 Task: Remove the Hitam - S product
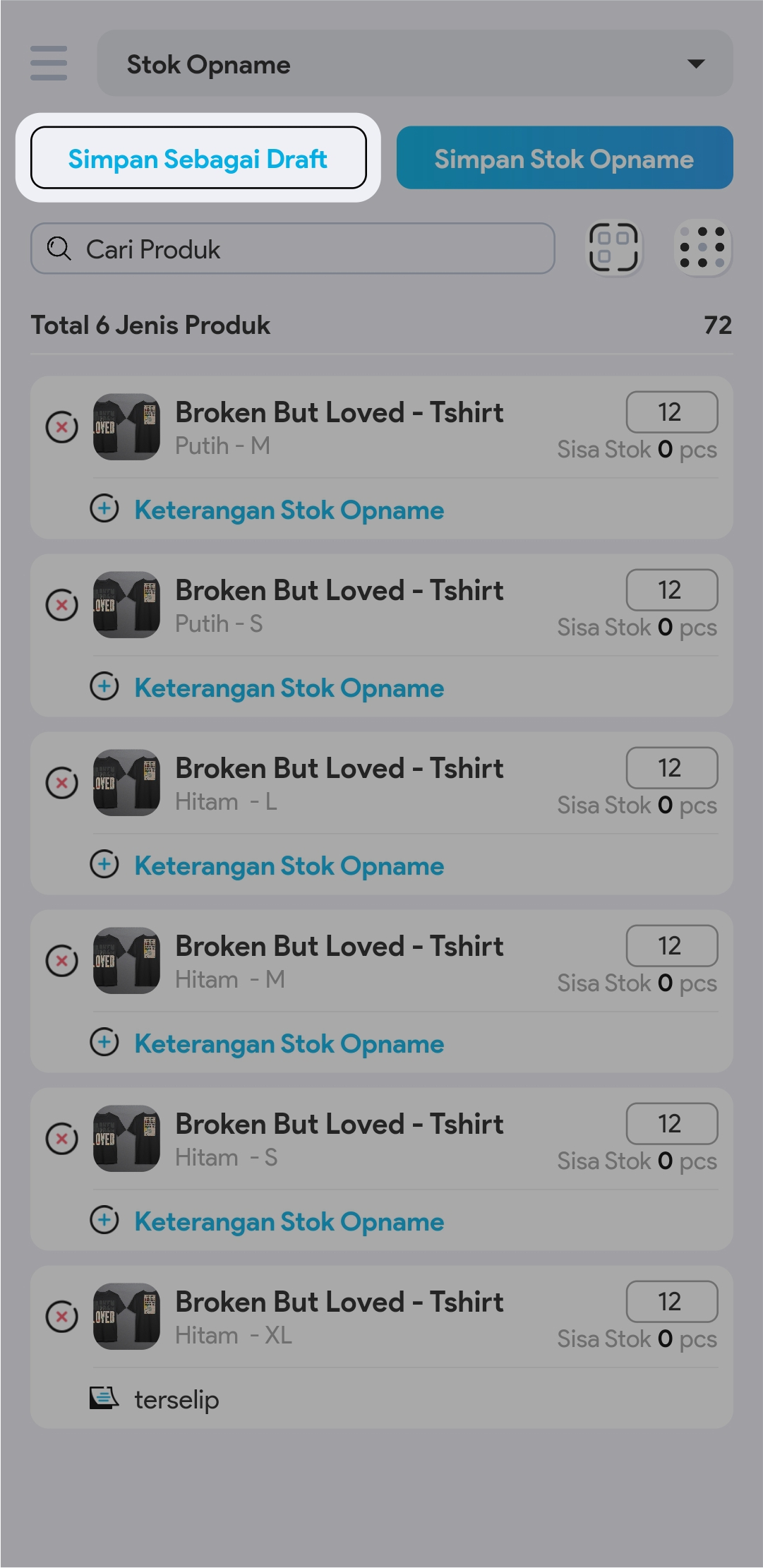62,1139
